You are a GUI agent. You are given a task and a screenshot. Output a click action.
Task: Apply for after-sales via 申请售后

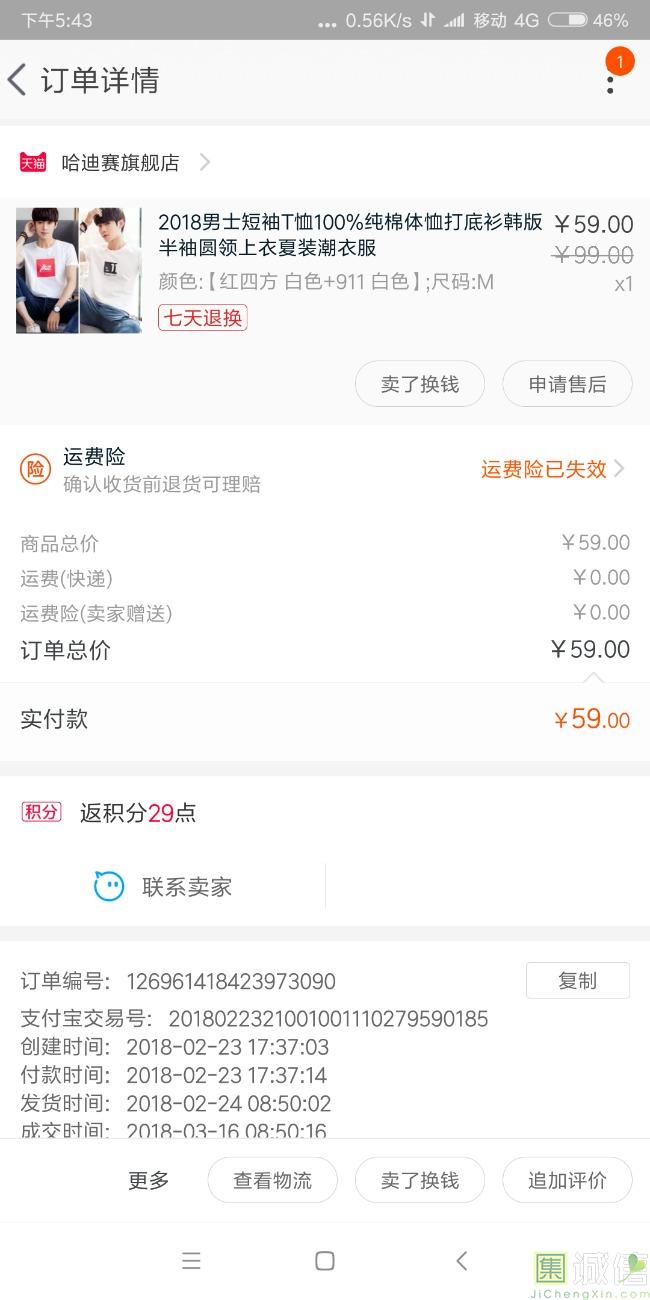pyautogui.click(x=567, y=384)
